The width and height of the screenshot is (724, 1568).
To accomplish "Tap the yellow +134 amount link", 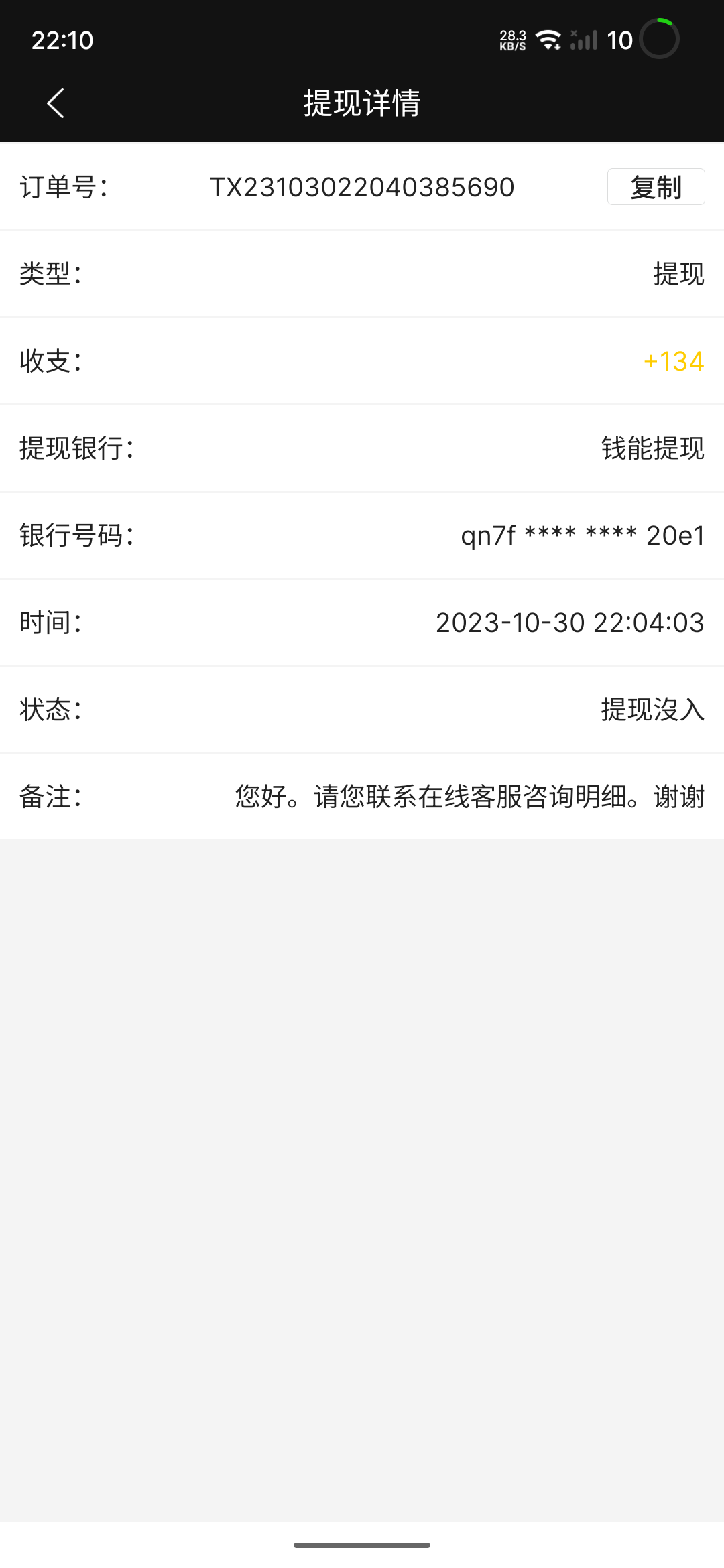I will pos(673,363).
